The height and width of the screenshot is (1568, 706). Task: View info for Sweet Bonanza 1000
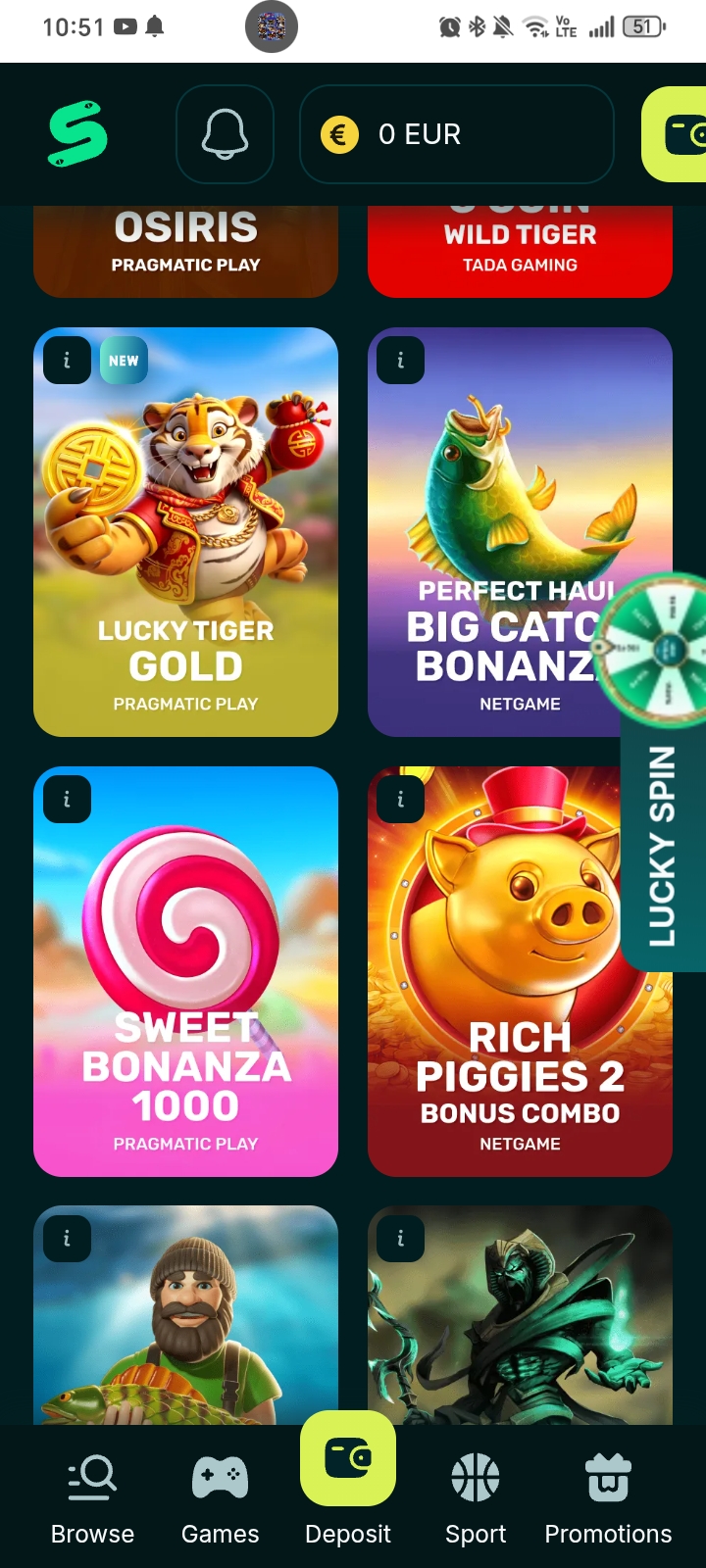pos(67,800)
